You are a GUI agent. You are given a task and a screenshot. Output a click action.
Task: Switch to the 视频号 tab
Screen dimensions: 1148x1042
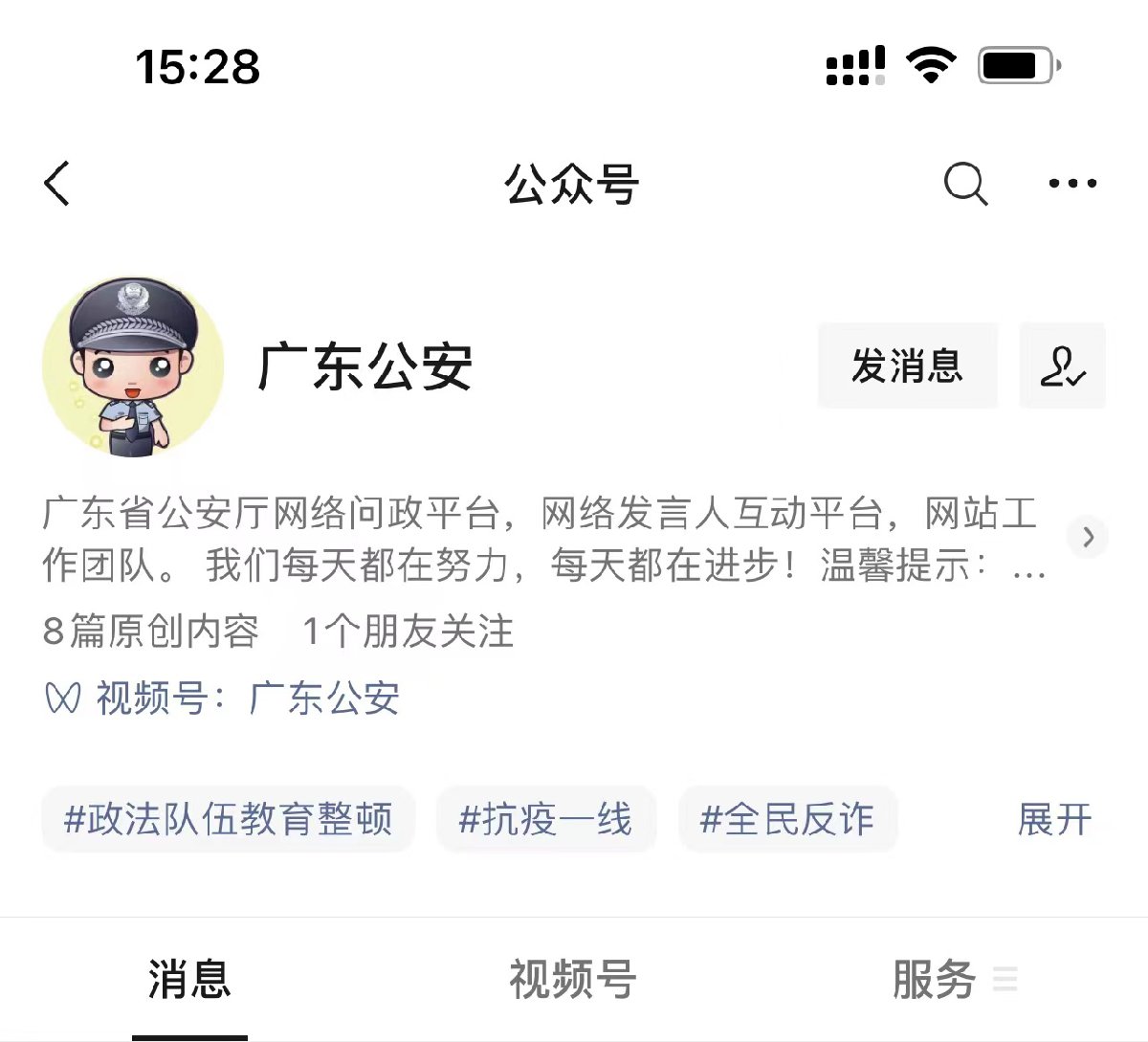tap(572, 980)
